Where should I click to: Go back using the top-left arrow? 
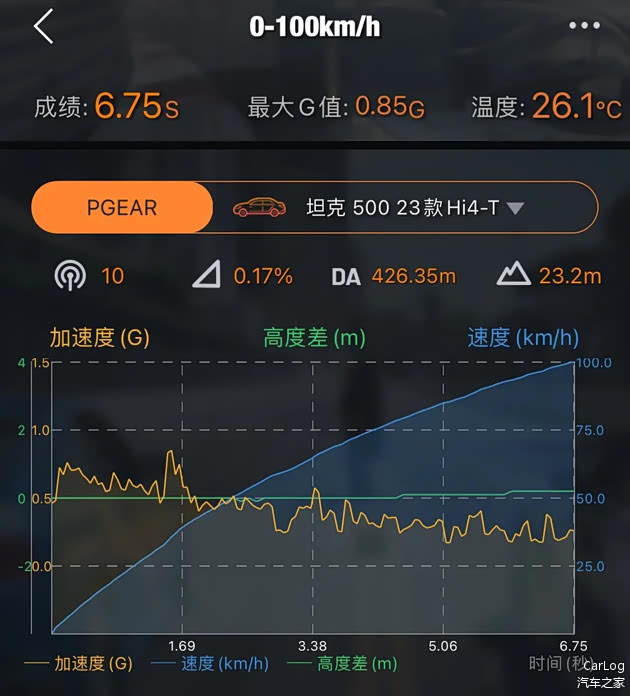tap(43, 27)
